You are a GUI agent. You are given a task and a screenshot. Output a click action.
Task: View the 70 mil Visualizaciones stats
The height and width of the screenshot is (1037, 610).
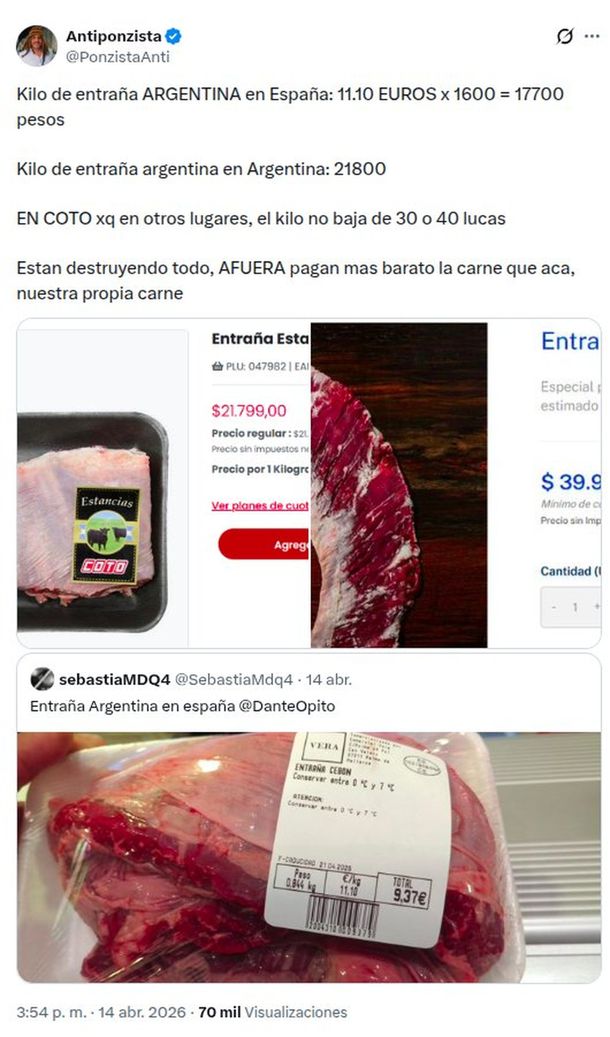272,1012
